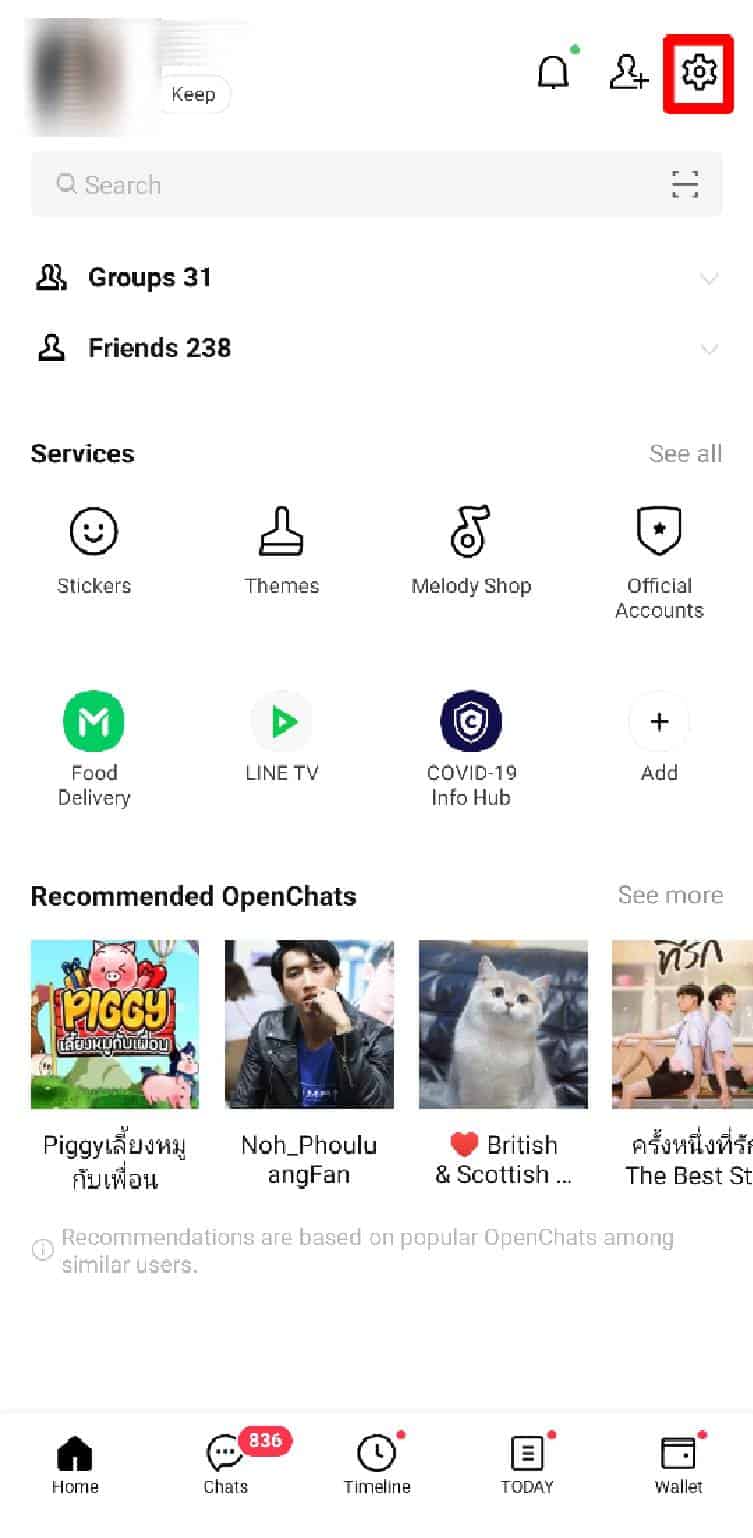Open the notifications bell
This screenshot has height=1538, width=753.
point(553,73)
